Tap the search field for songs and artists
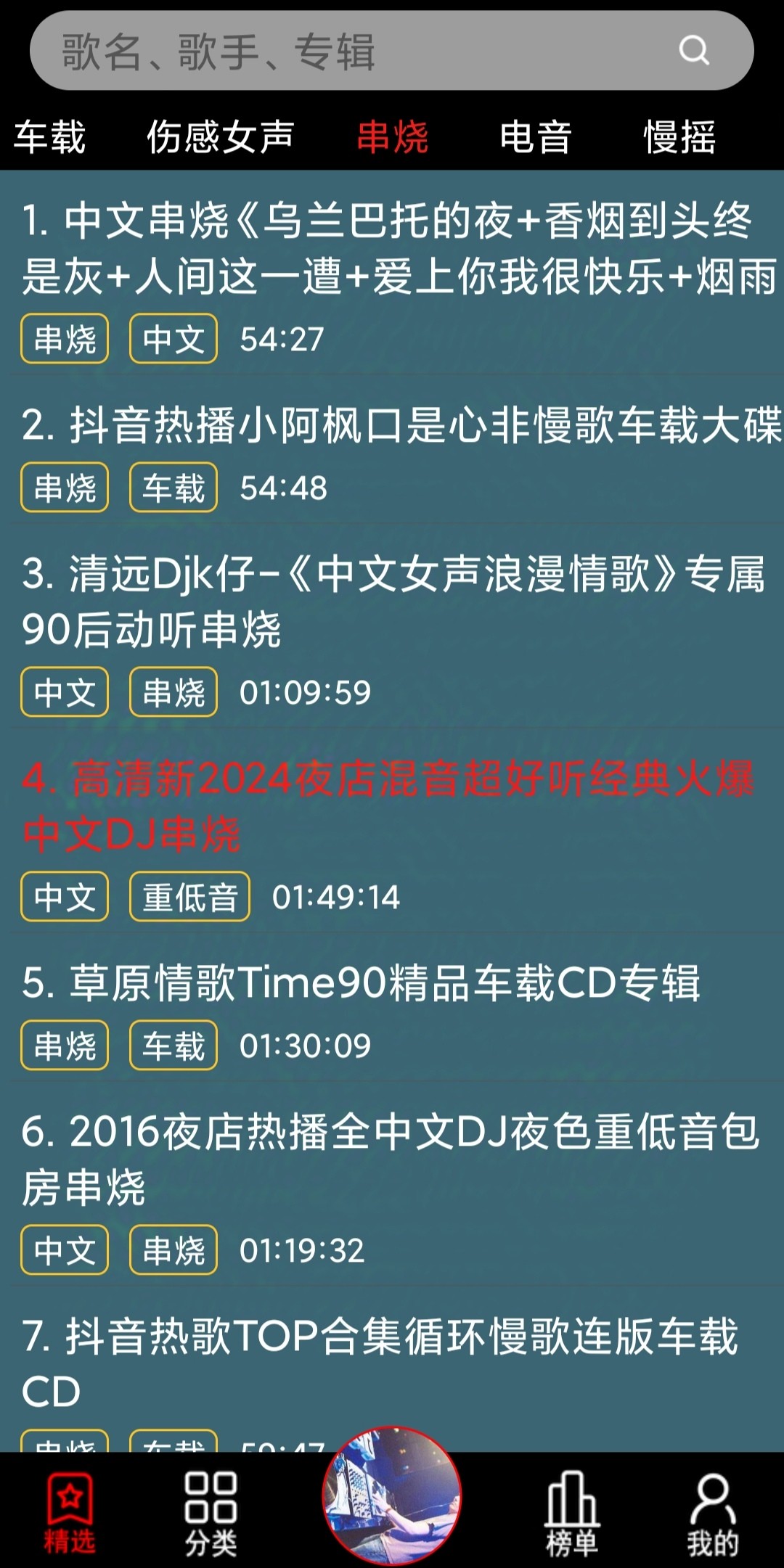The image size is (784, 1568). 348,51
